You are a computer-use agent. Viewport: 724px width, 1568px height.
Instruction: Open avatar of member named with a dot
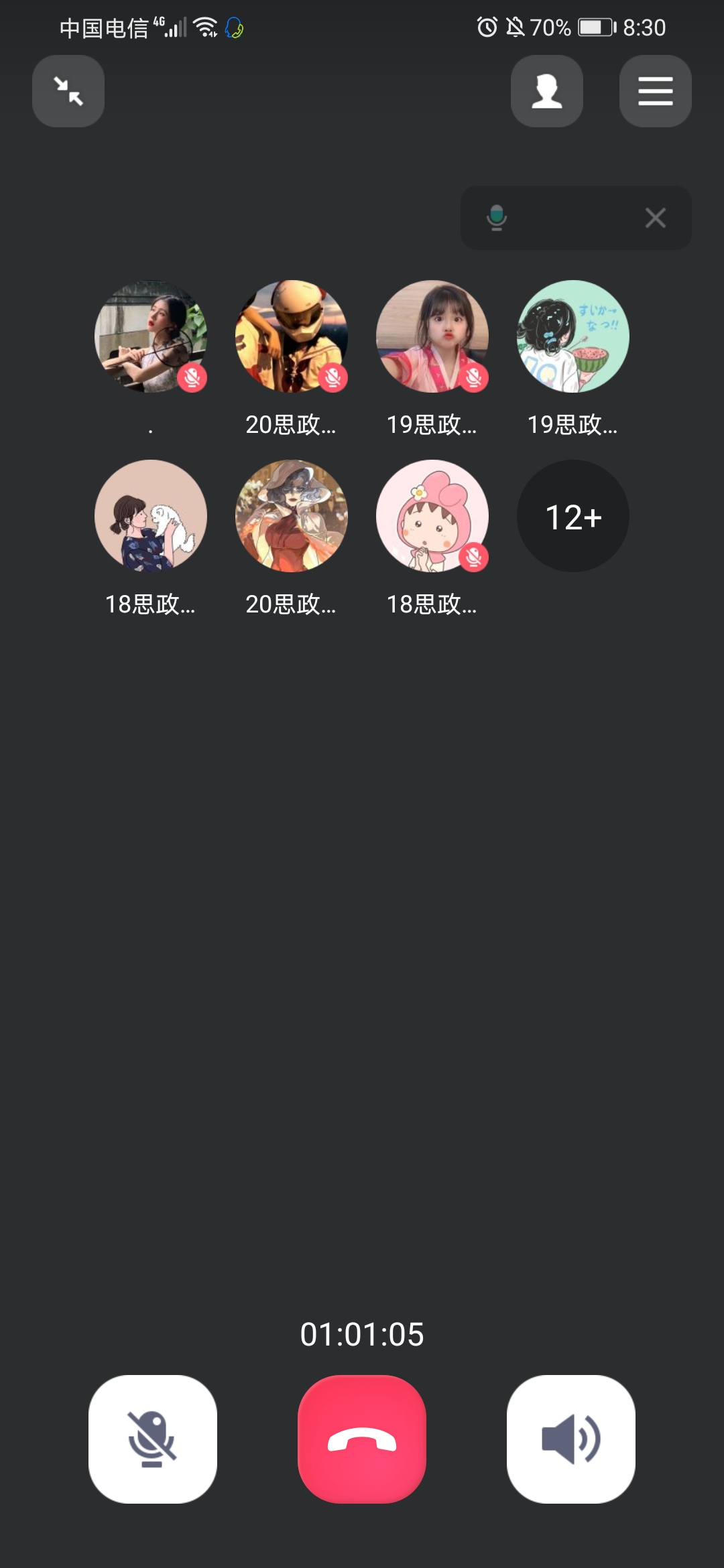coord(151,336)
